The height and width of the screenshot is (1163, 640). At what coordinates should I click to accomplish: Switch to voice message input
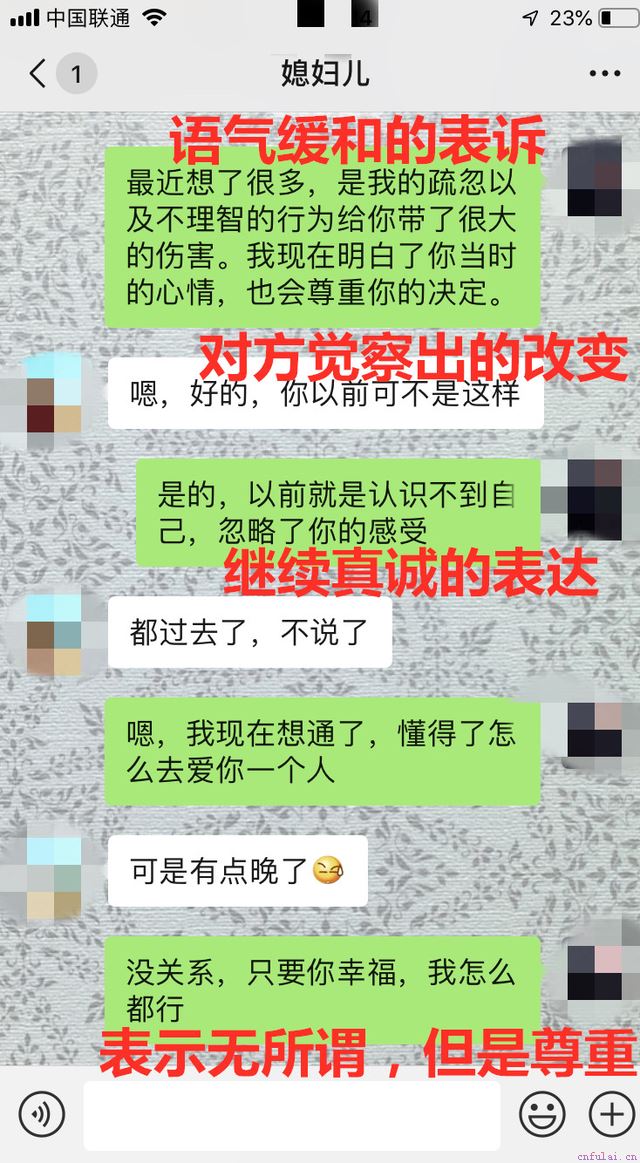pos(42,1114)
